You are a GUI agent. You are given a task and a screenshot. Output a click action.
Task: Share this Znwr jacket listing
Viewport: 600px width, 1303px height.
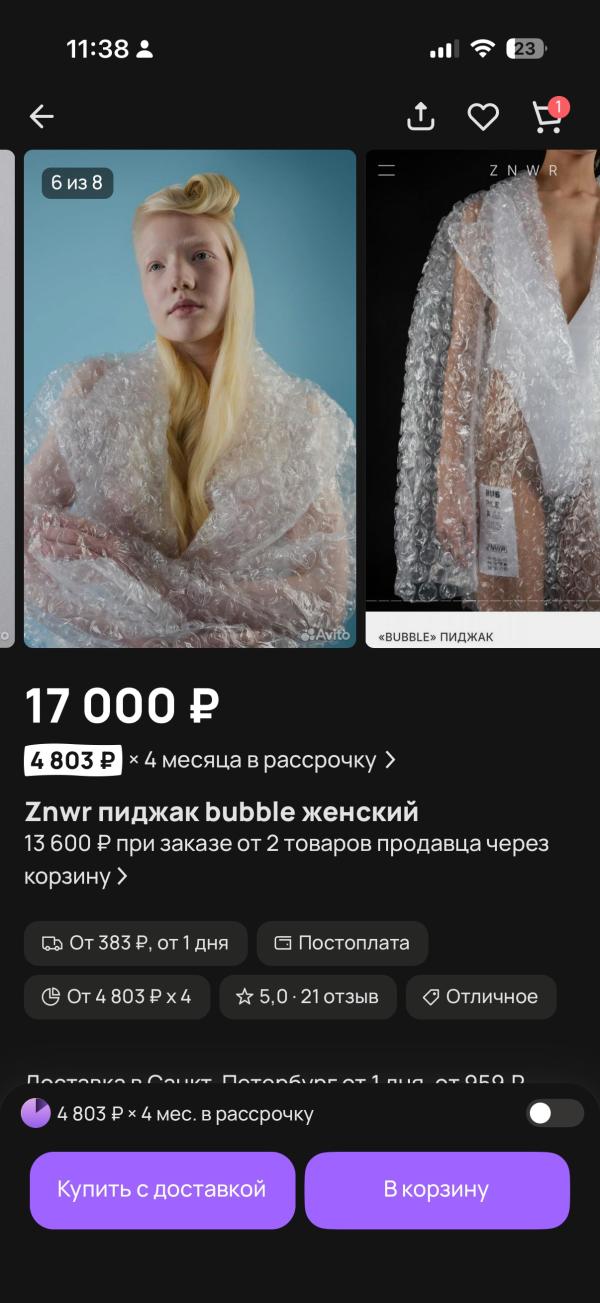tap(421, 117)
